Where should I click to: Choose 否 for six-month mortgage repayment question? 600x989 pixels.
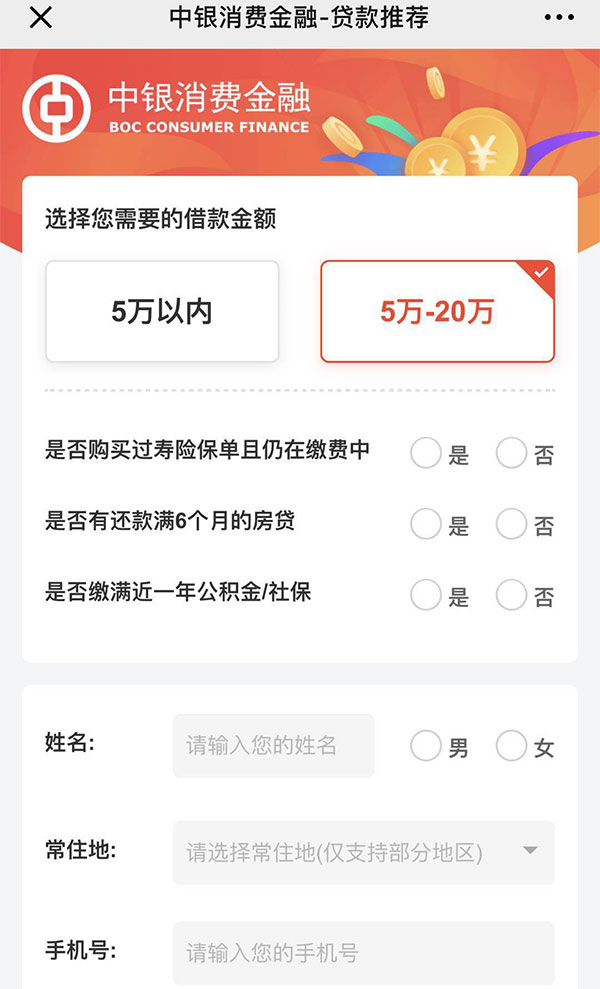click(511, 524)
